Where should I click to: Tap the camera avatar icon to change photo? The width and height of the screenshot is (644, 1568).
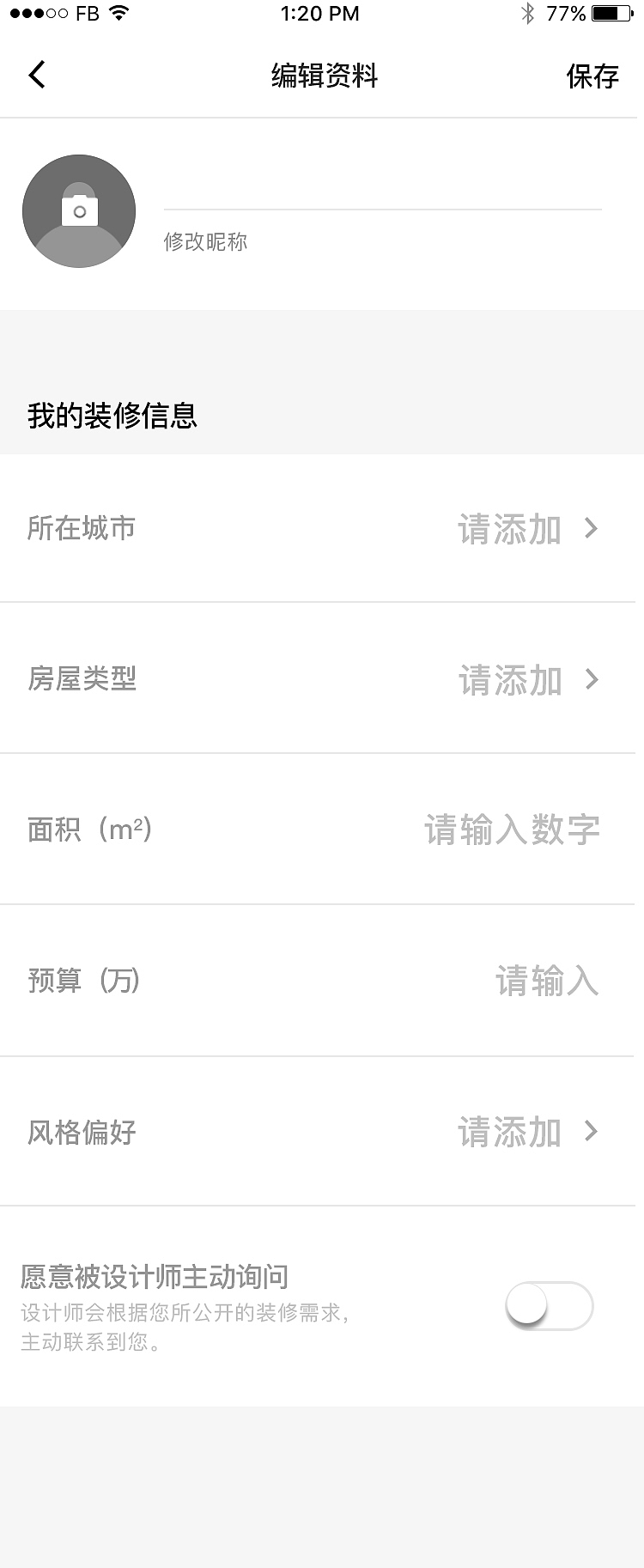[x=78, y=210]
